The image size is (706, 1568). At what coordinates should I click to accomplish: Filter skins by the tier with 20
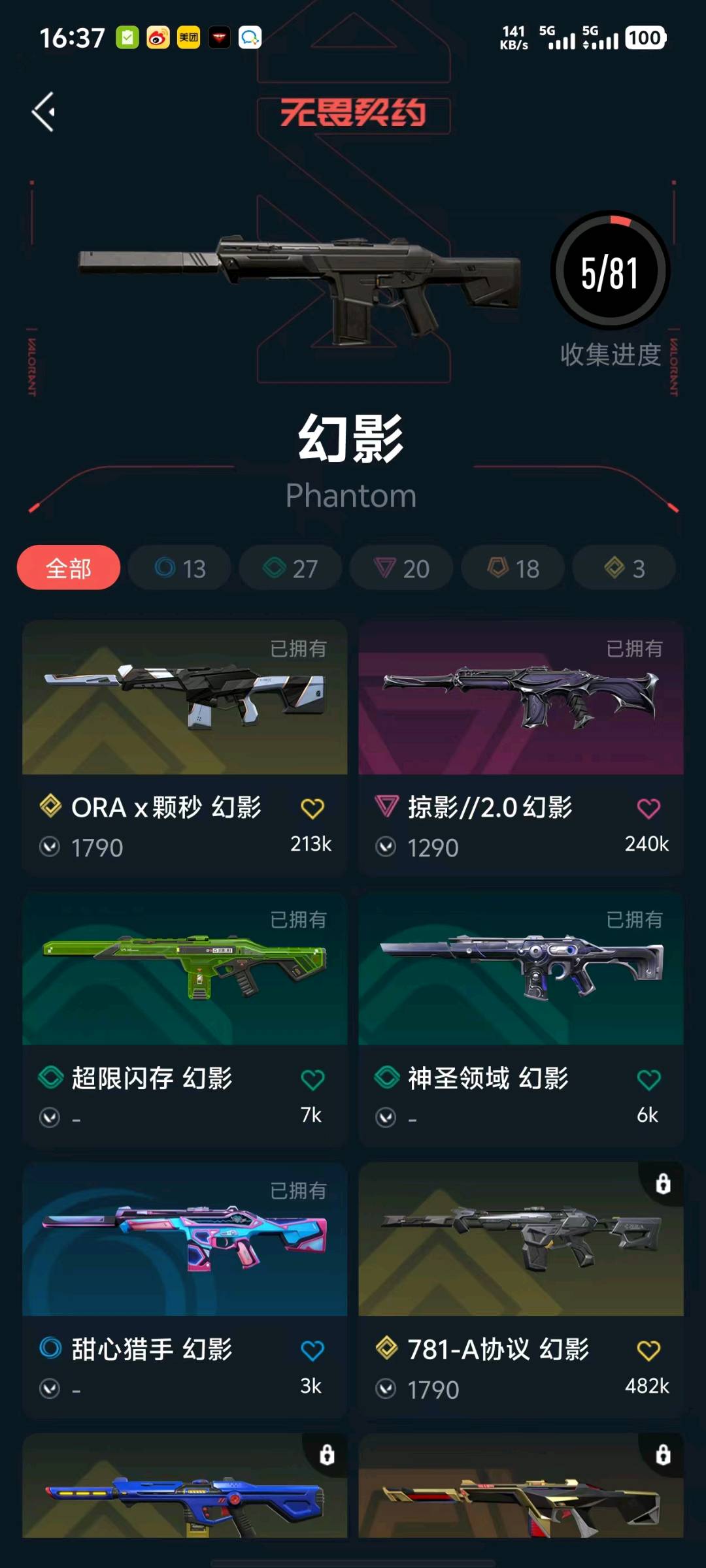[402, 568]
